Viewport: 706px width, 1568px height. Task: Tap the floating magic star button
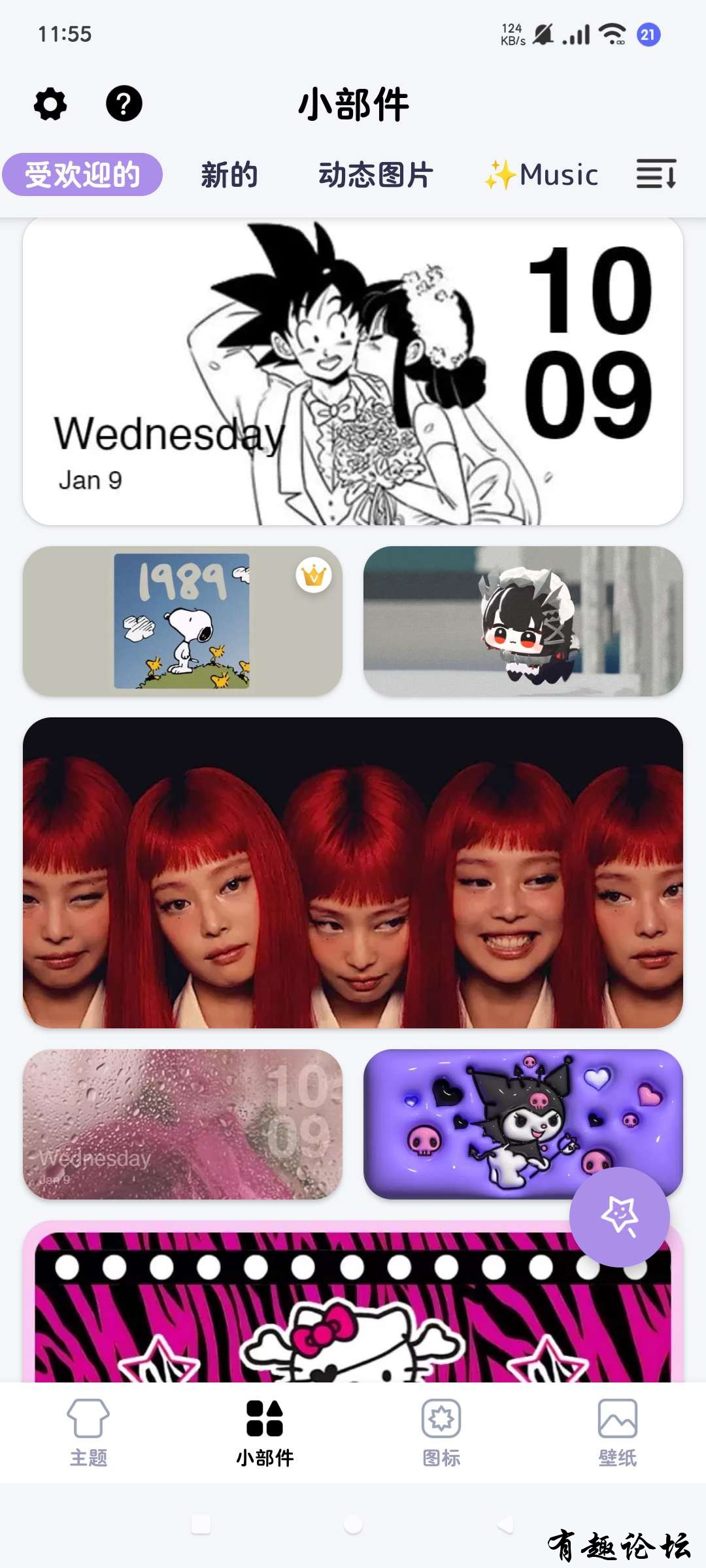click(619, 1217)
